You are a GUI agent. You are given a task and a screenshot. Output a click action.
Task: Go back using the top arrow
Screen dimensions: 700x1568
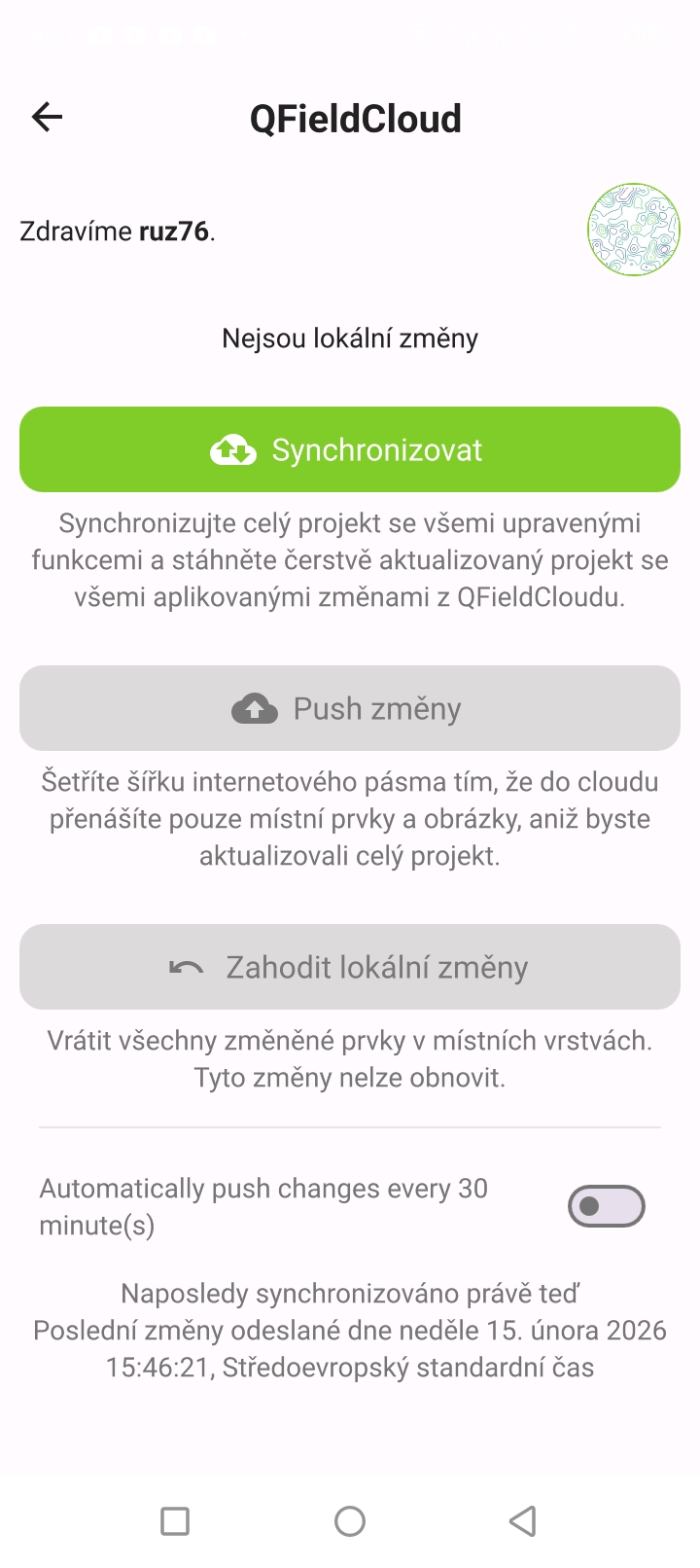tap(47, 118)
